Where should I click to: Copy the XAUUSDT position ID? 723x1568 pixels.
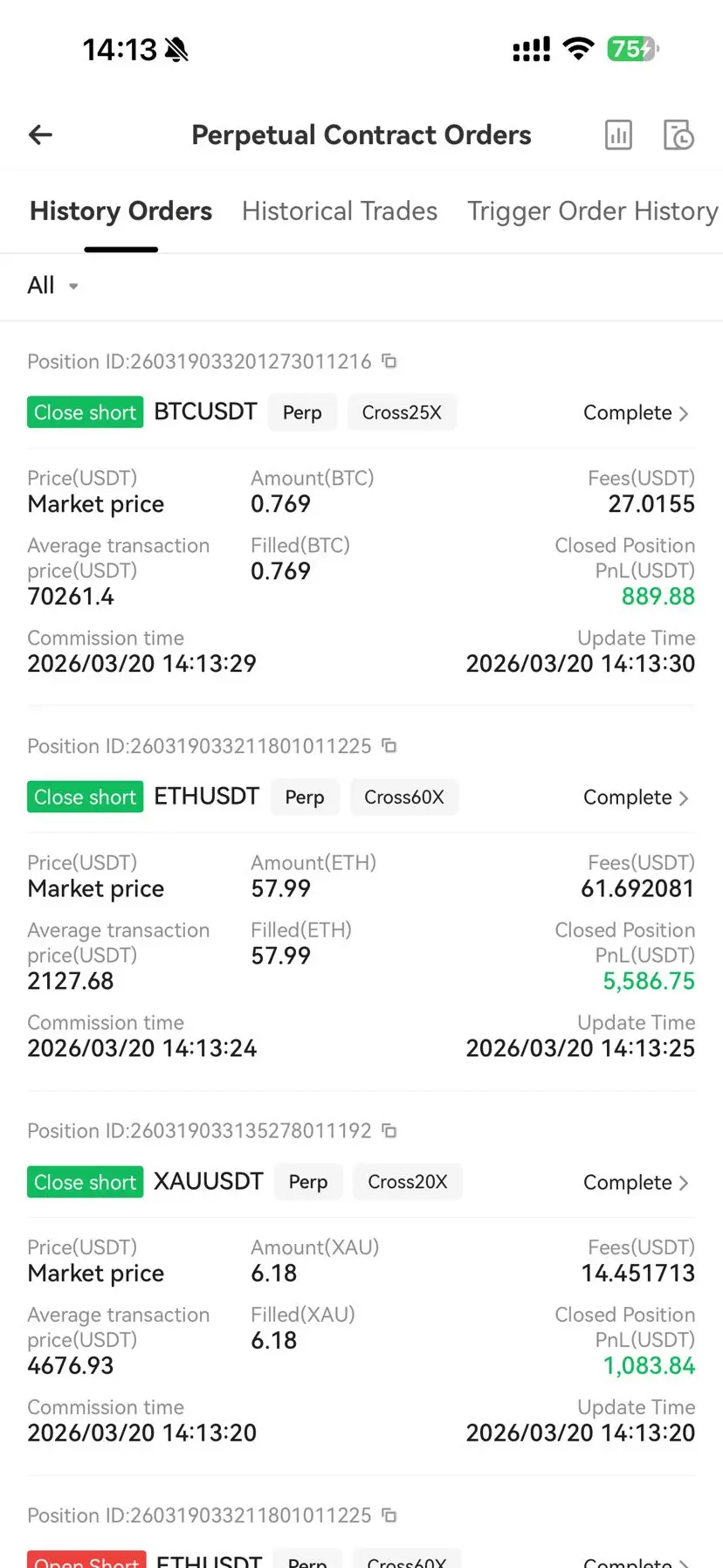389,1130
